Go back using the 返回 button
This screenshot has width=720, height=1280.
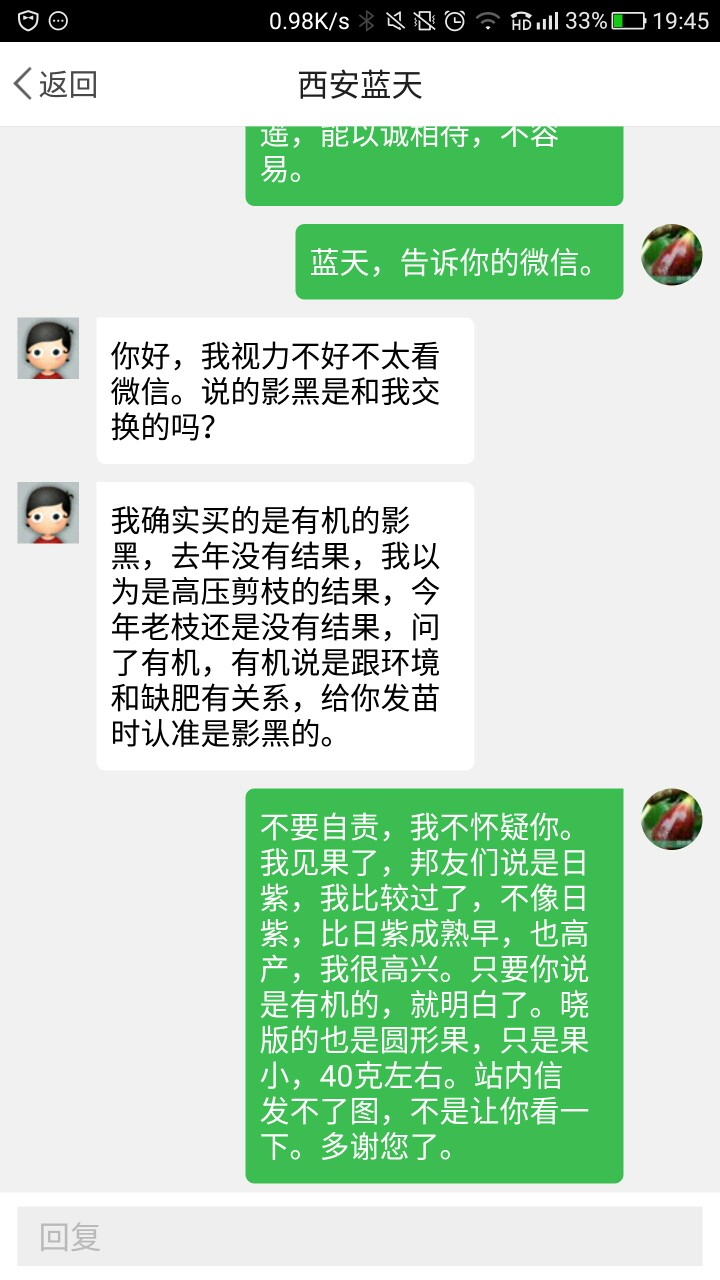(x=55, y=84)
